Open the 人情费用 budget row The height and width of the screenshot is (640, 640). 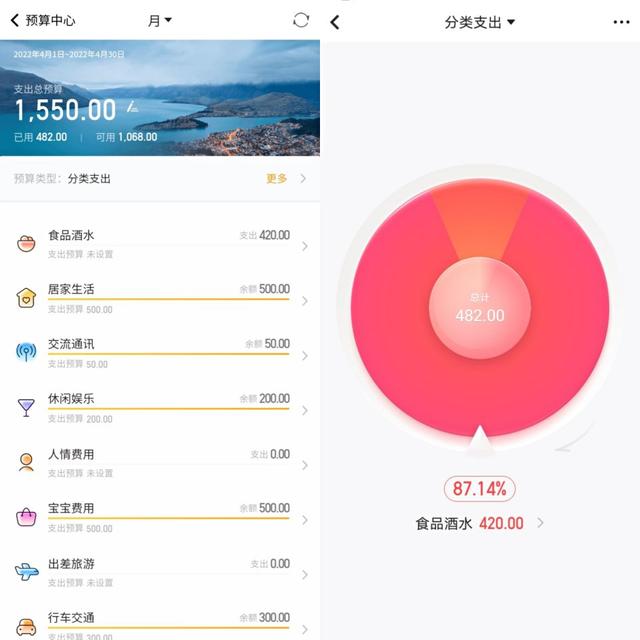[160, 463]
